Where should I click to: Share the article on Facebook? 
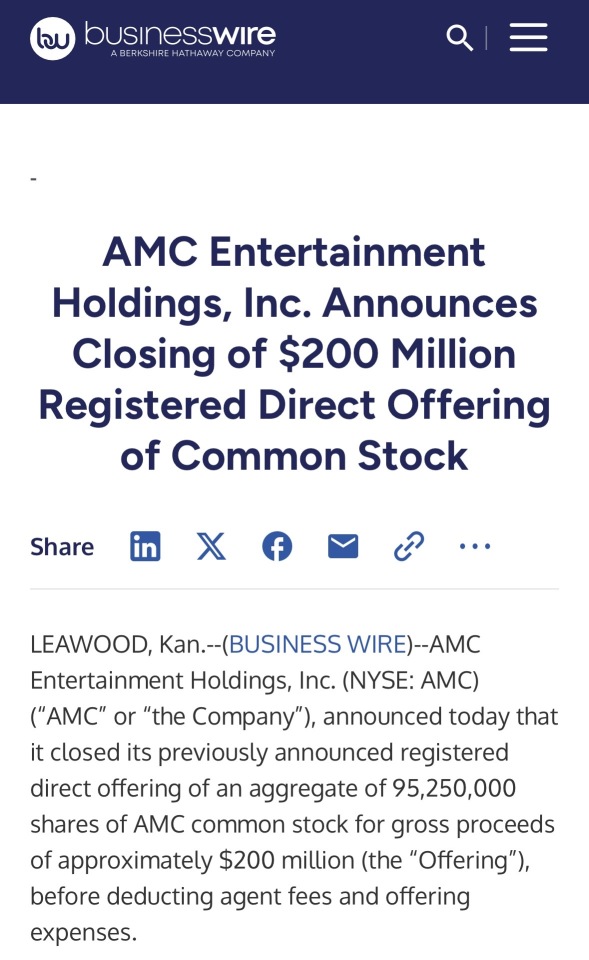tap(277, 546)
